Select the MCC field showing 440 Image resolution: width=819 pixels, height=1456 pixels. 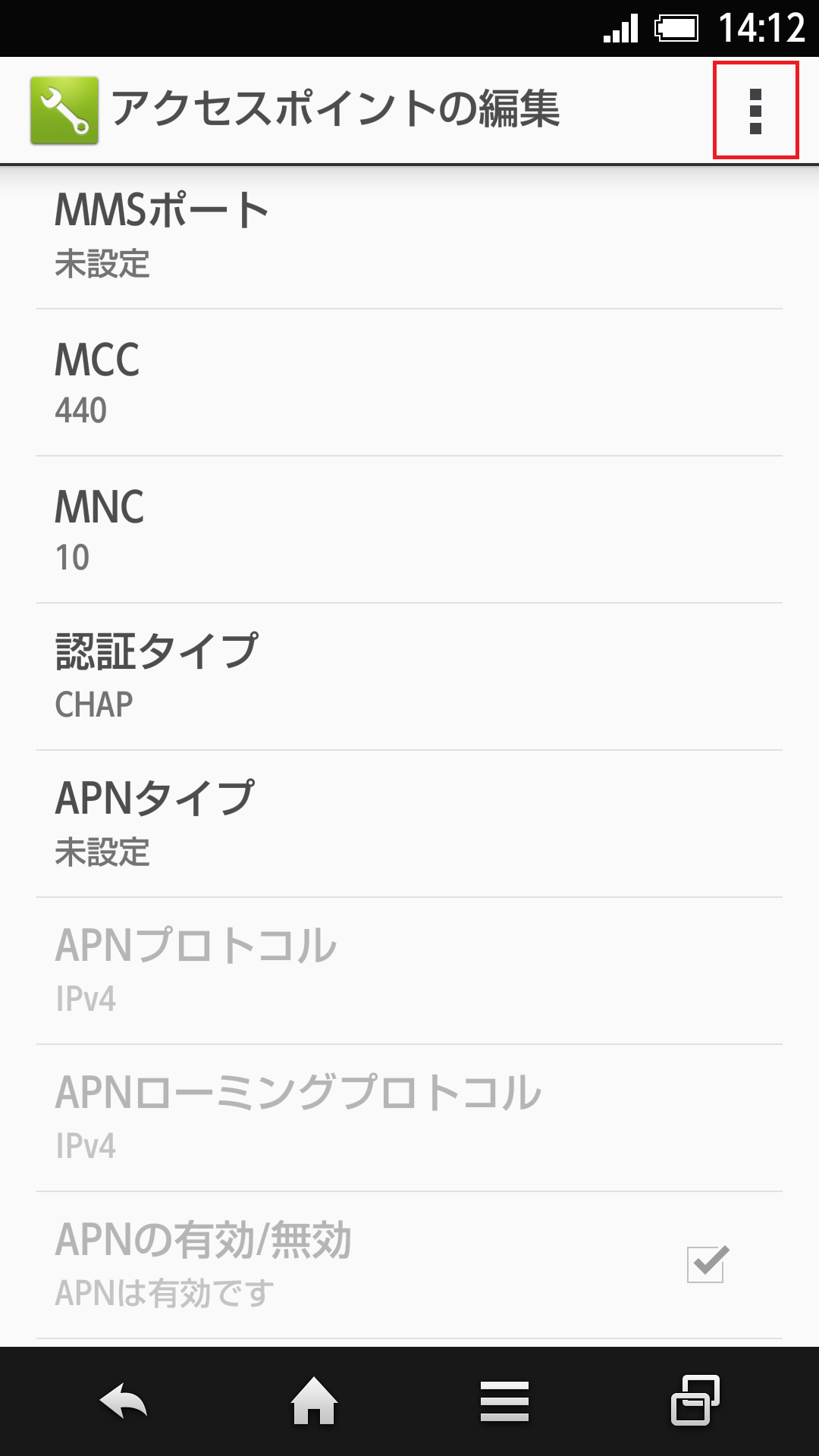point(409,383)
